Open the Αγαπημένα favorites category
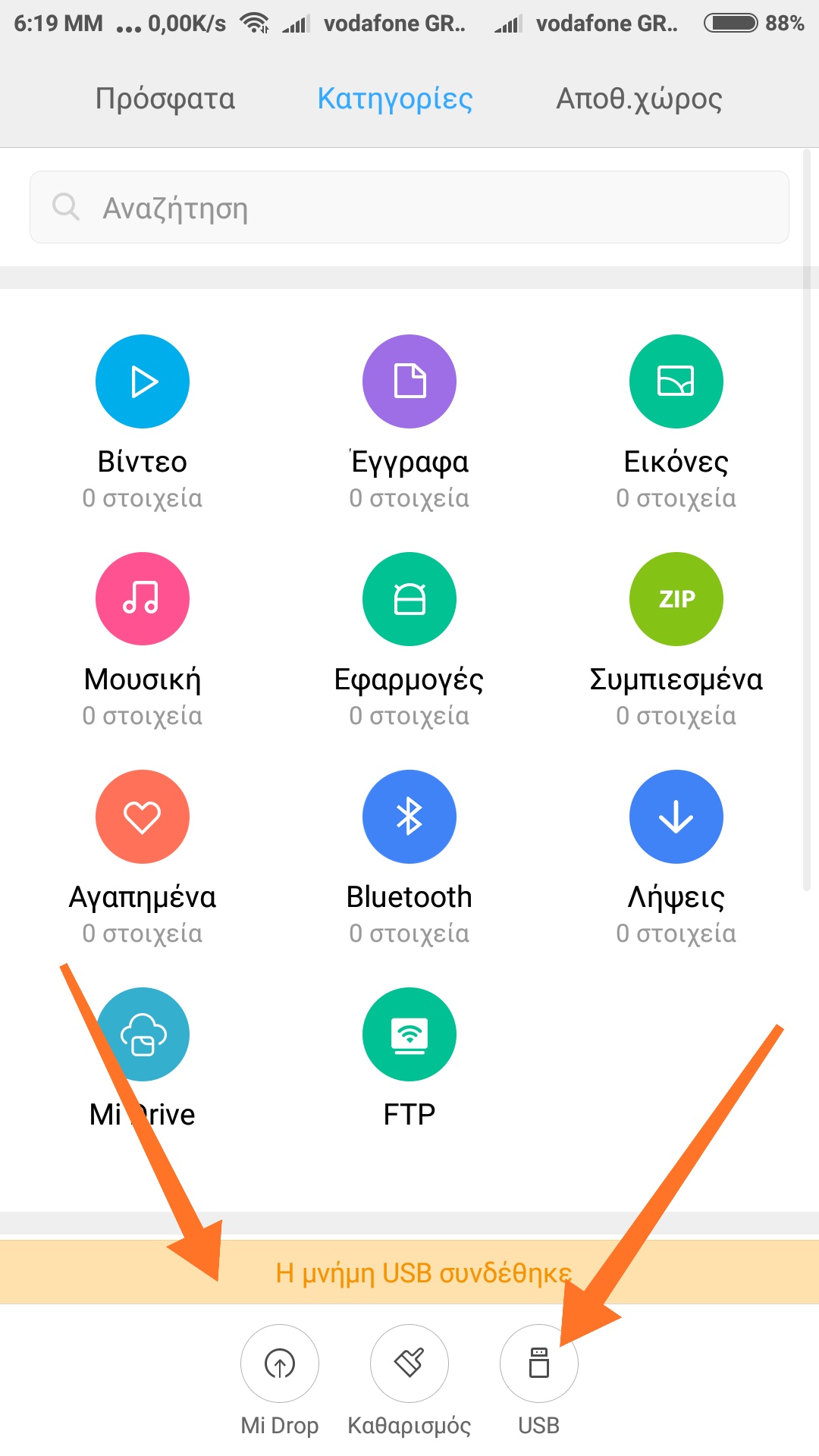Viewport: 819px width, 1456px height. tap(143, 817)
